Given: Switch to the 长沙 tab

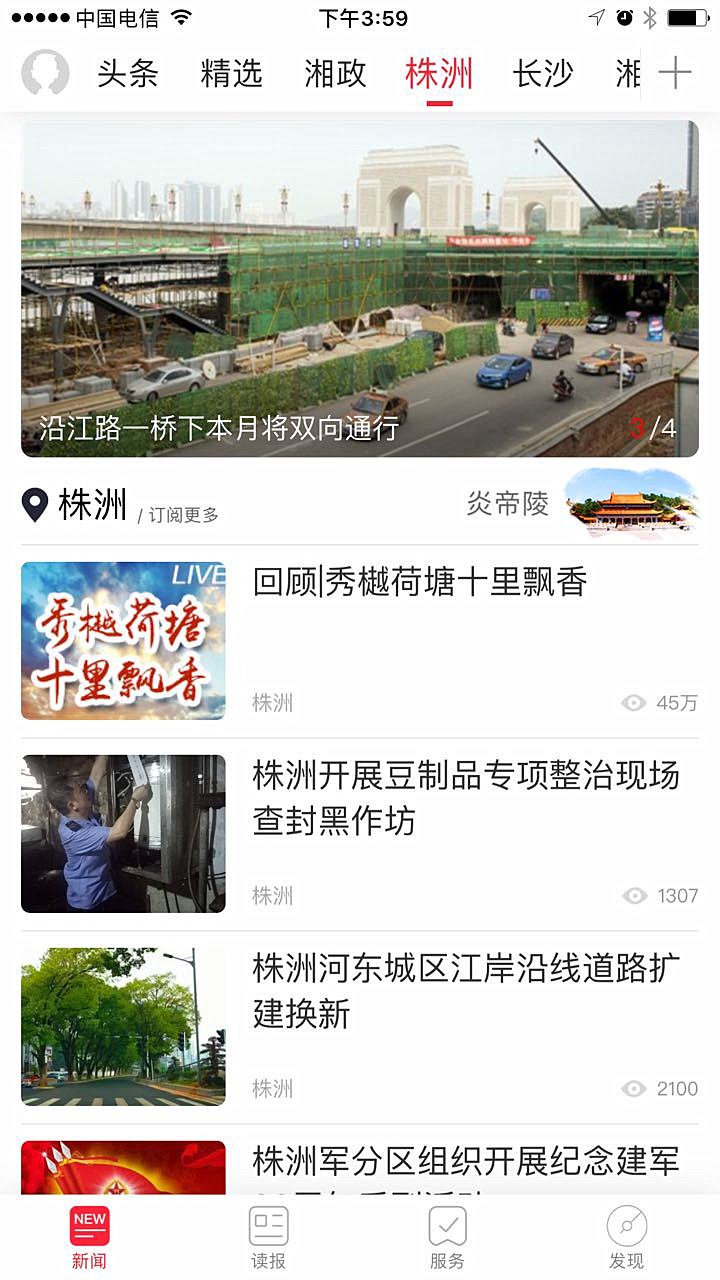Looking at the screenshot, I should [543, 73].
